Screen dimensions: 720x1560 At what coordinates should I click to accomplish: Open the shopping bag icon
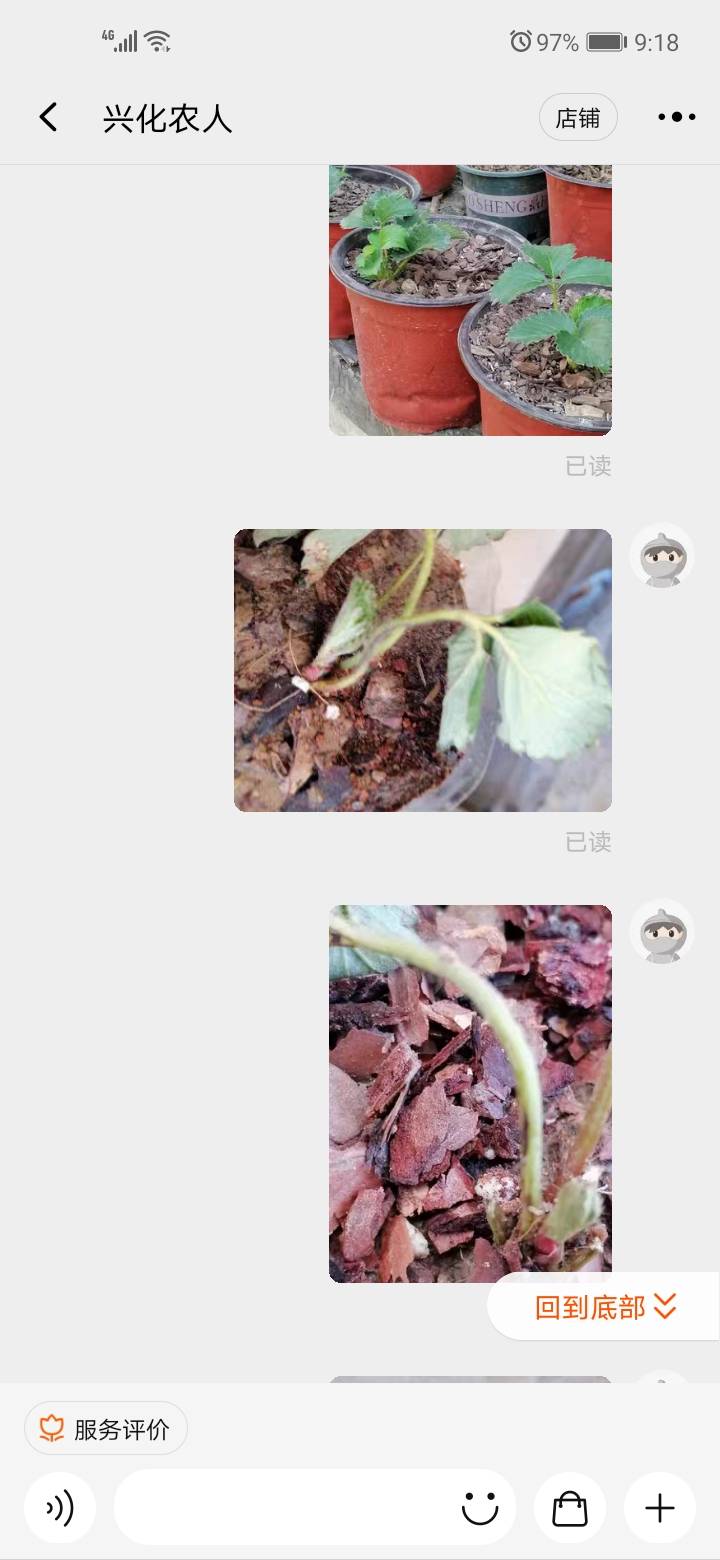click(570, 1508)
